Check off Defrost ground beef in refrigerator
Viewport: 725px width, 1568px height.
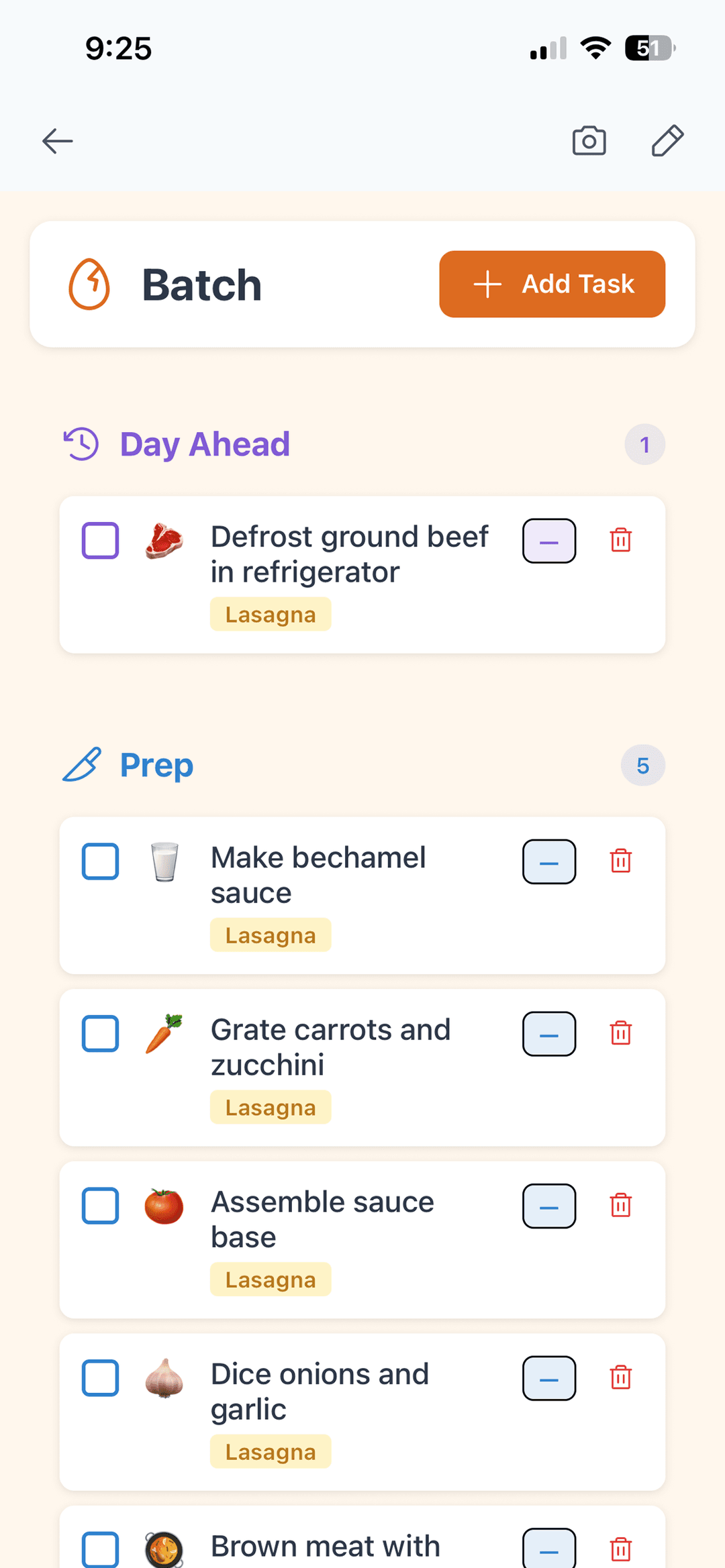(100, 540)
